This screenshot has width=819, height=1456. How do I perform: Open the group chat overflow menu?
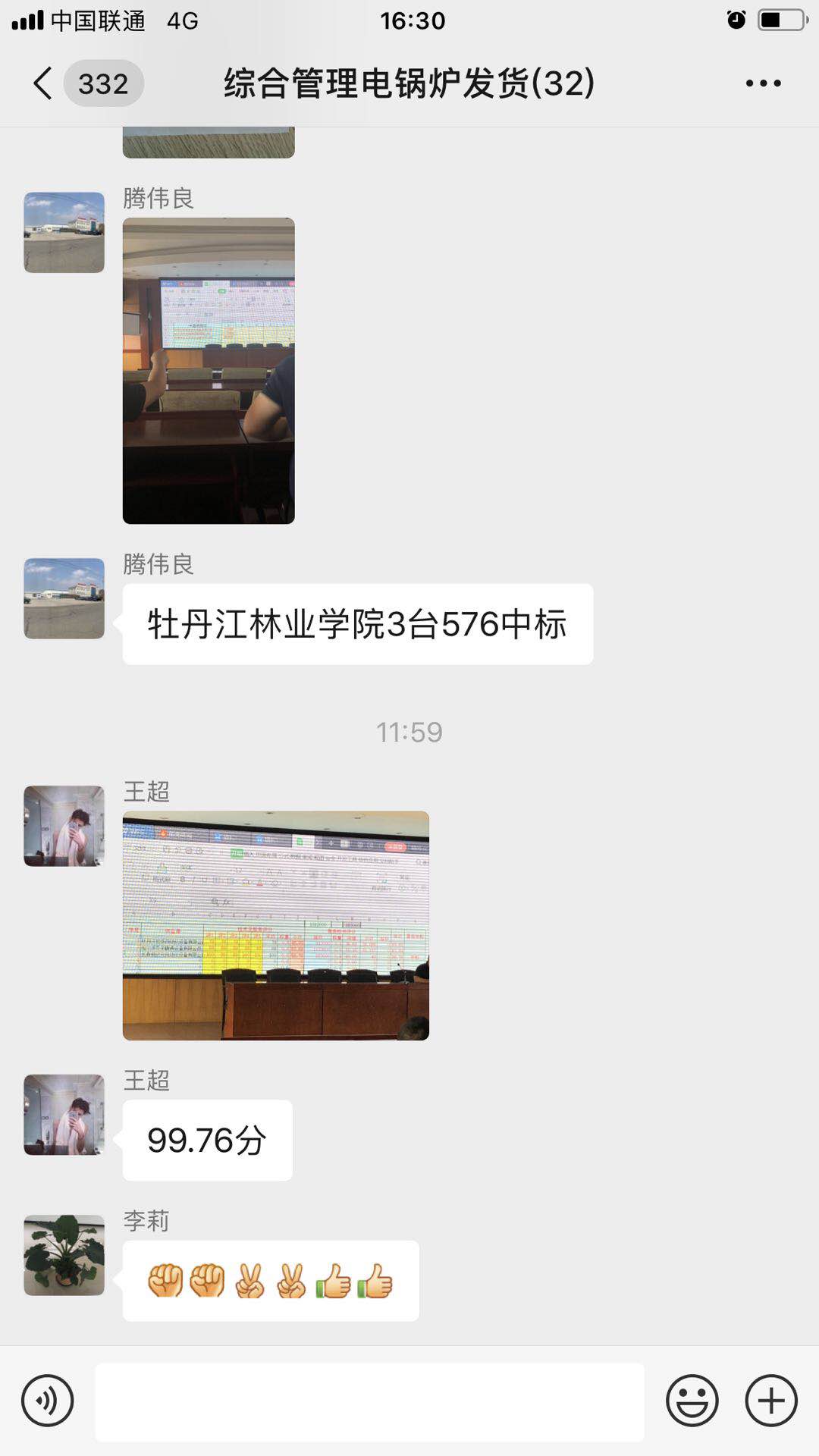[x=763, y=83]
